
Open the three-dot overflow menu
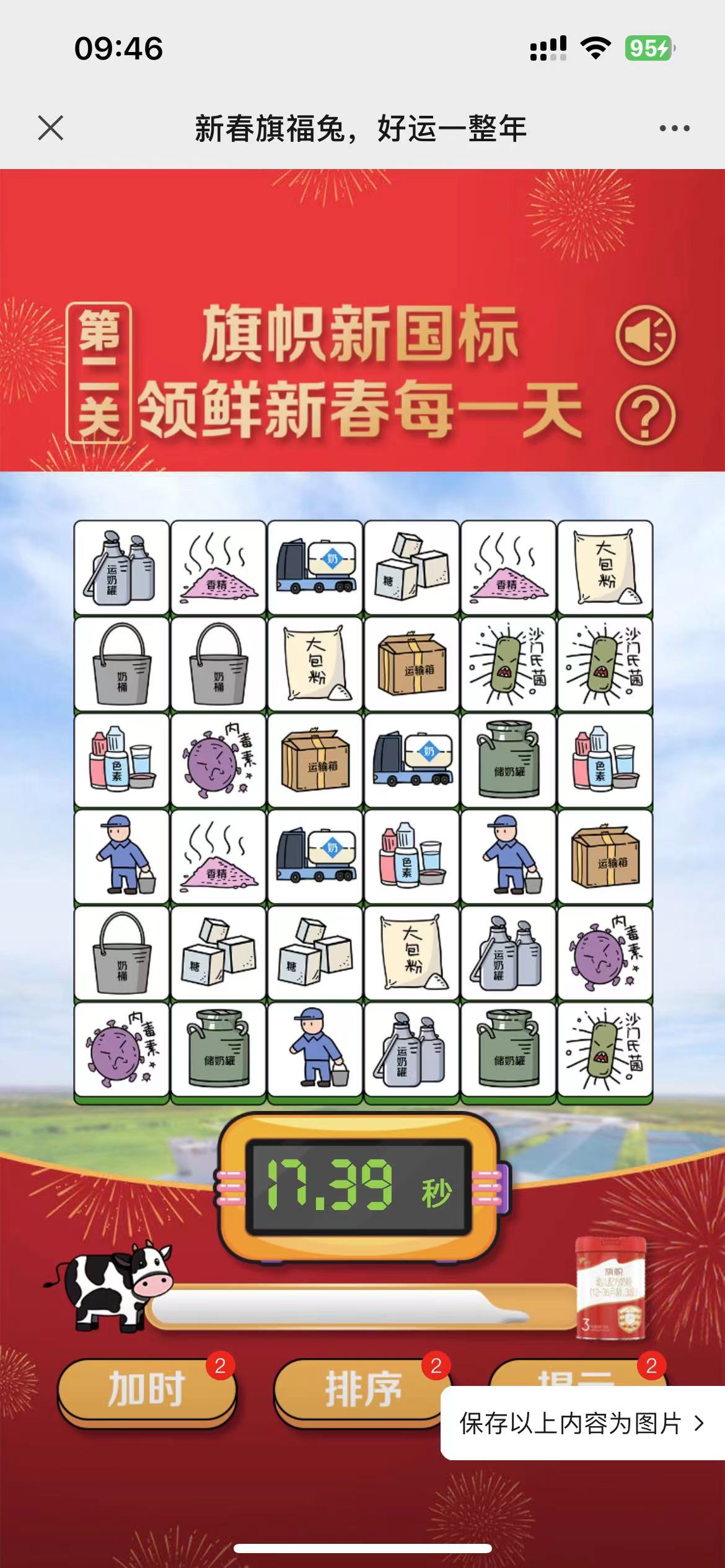[674, 129]
